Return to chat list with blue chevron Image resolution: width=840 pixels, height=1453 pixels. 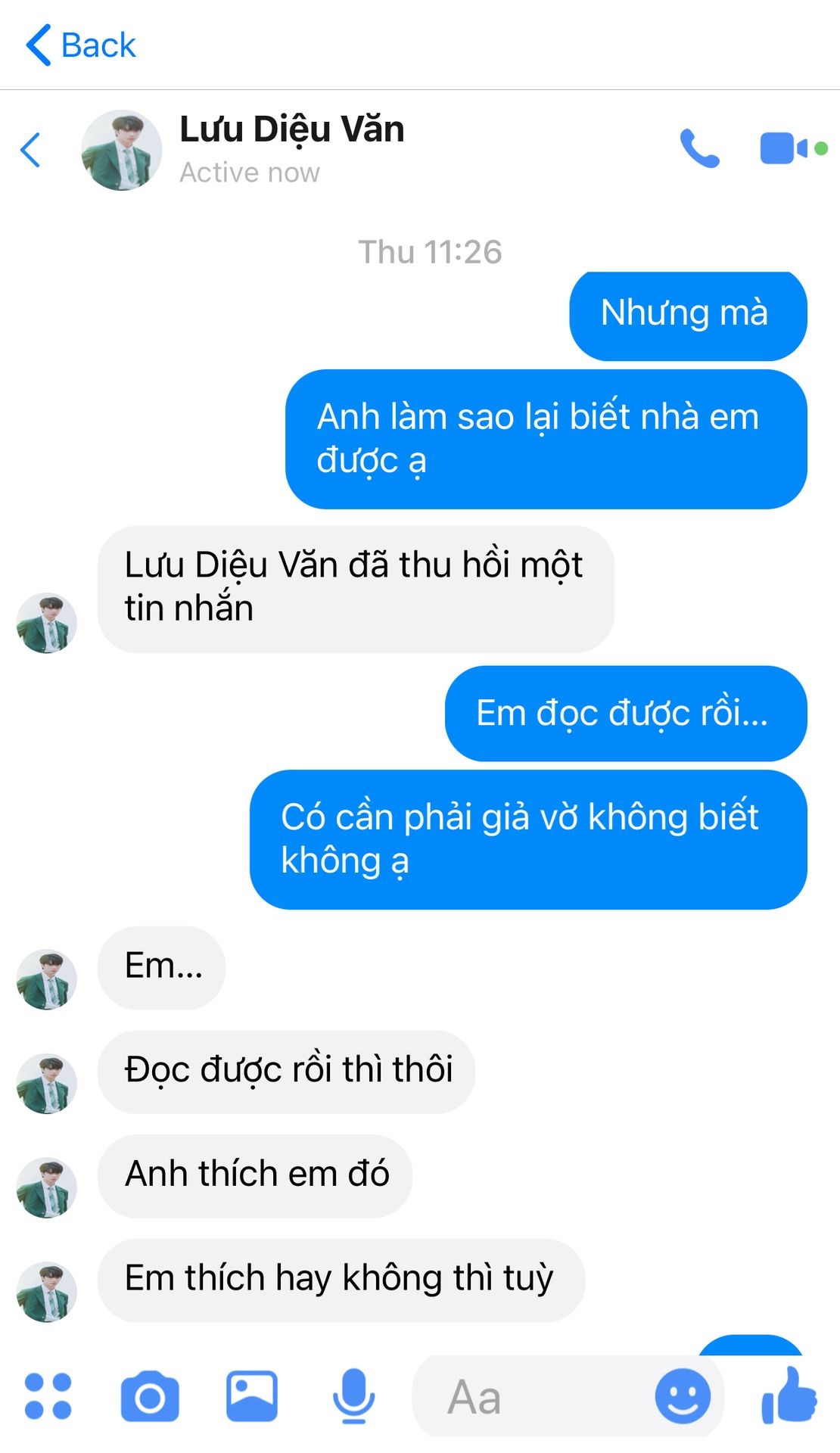tap(30, 150)
